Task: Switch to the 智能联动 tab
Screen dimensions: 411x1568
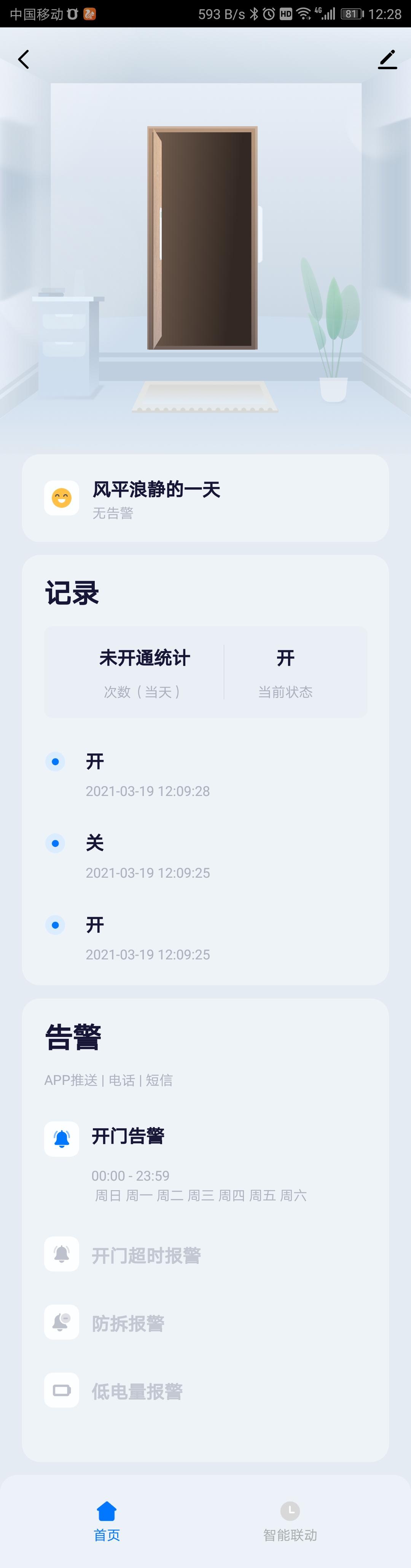Action: coord(290,1520)
